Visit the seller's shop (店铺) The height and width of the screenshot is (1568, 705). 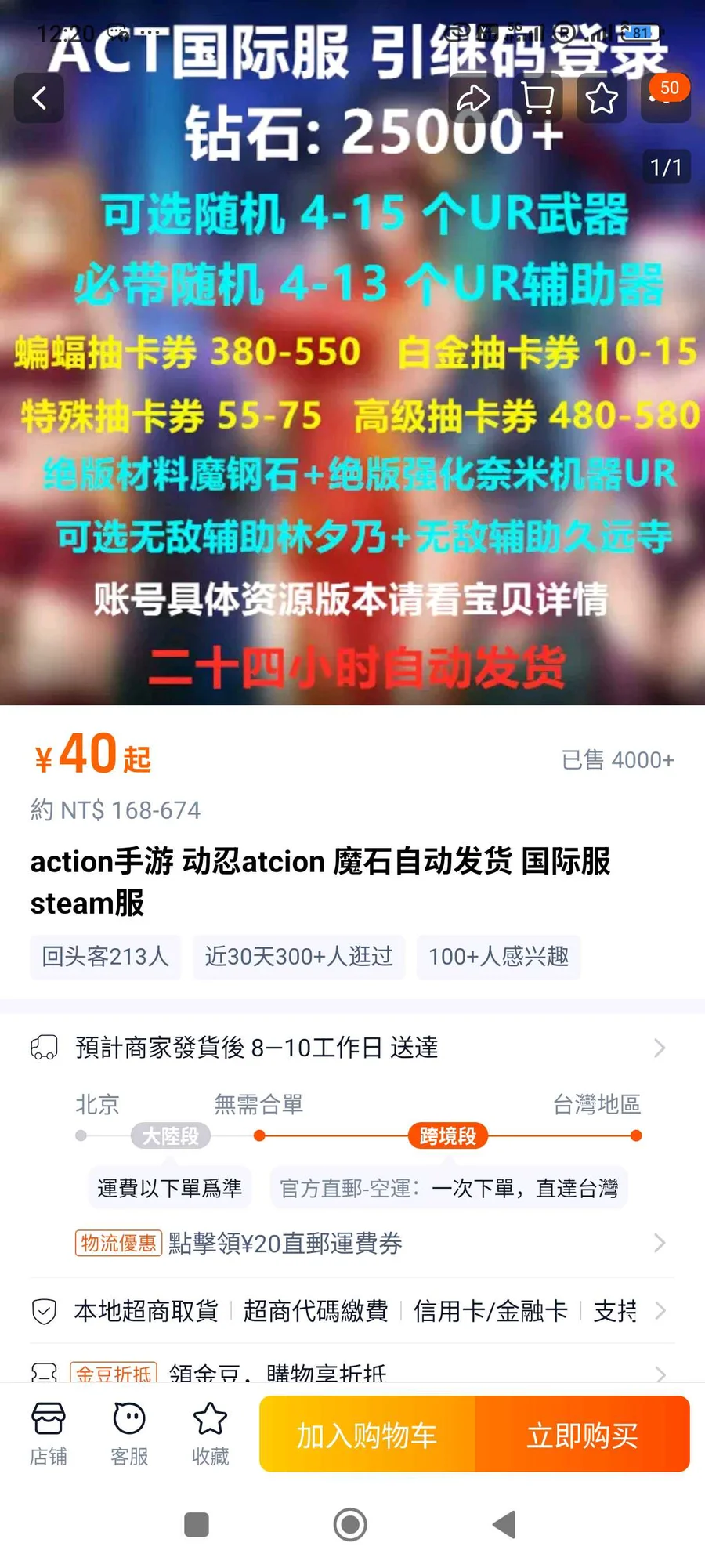click(x=49, y=1434)
